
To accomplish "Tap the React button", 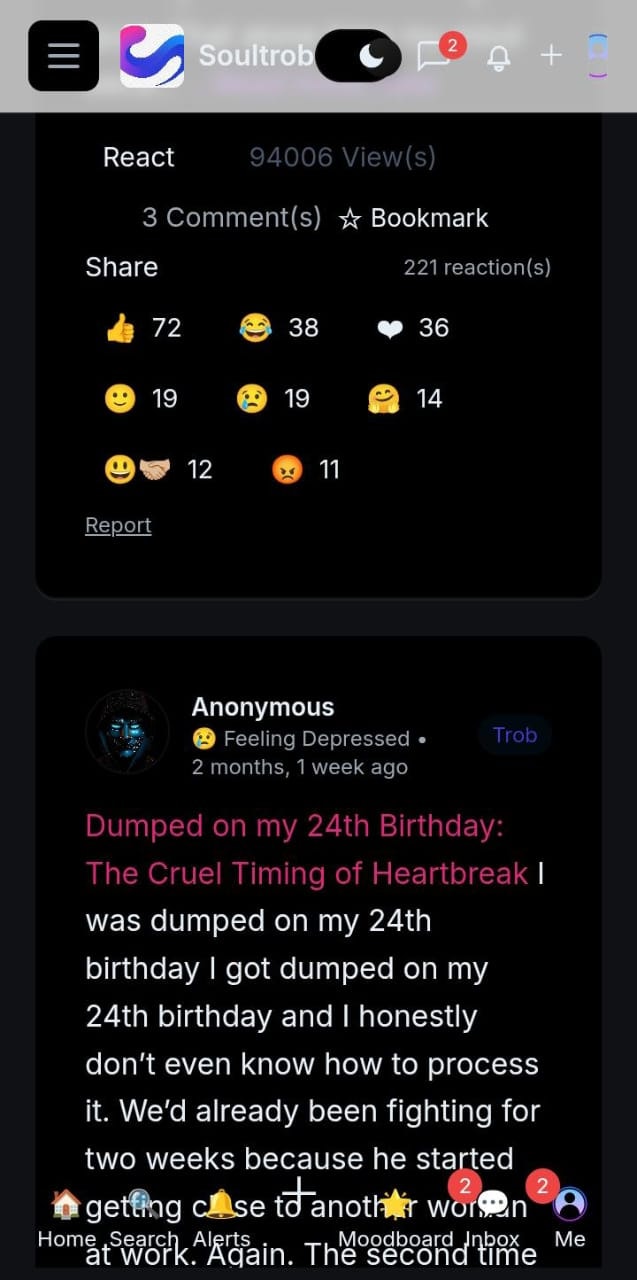I will tap(138, 157).
